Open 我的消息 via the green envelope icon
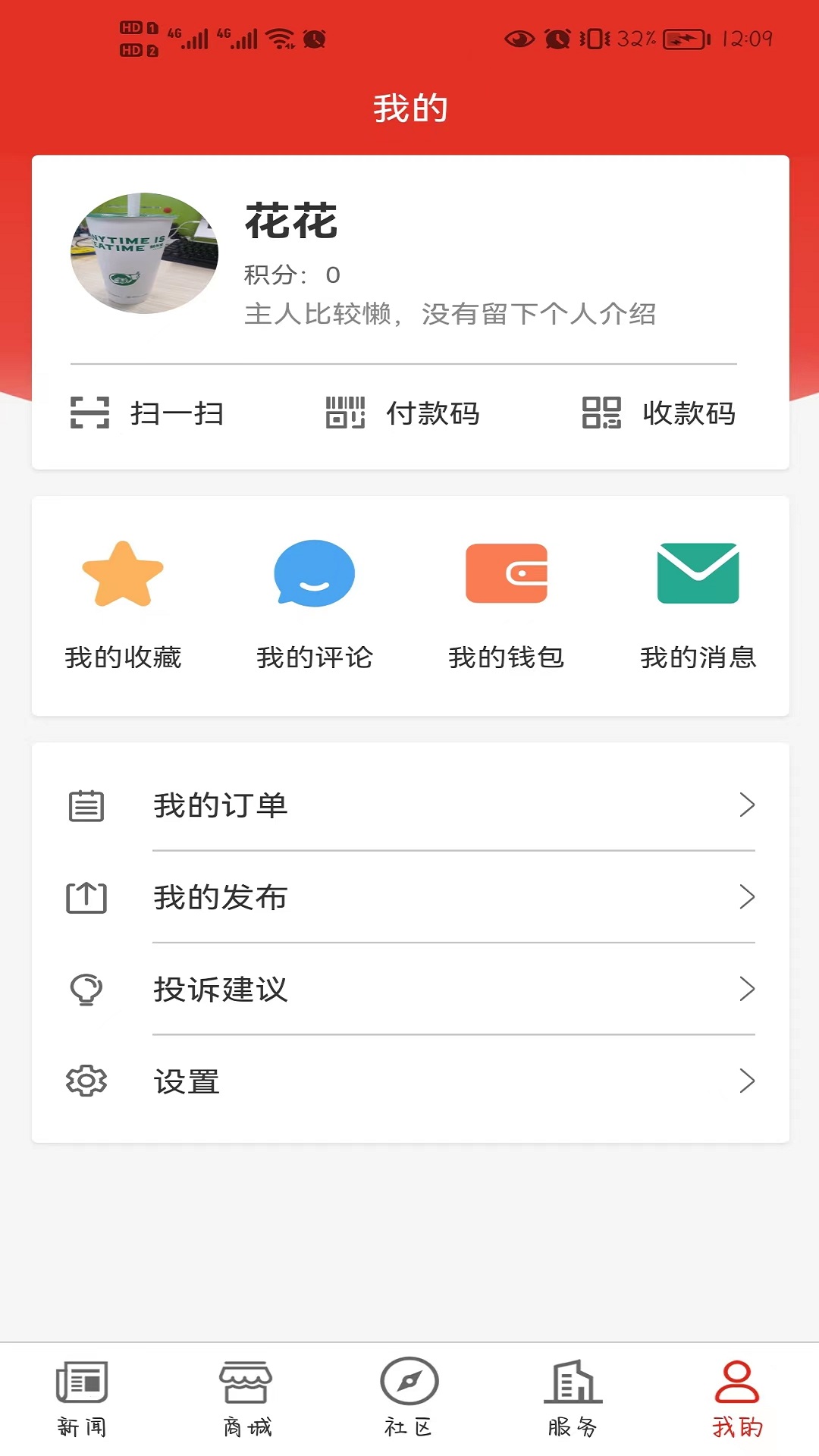The image size is (819, 1456). [x=698, y=575]
